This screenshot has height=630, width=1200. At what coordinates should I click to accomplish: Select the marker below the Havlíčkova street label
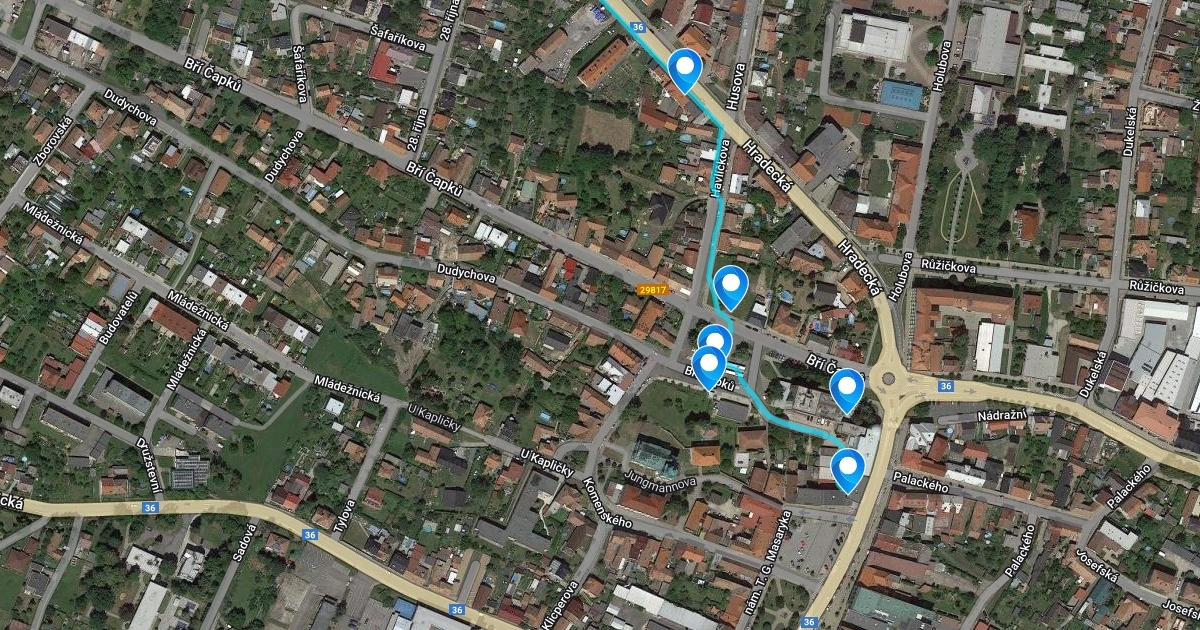[731, 286]
